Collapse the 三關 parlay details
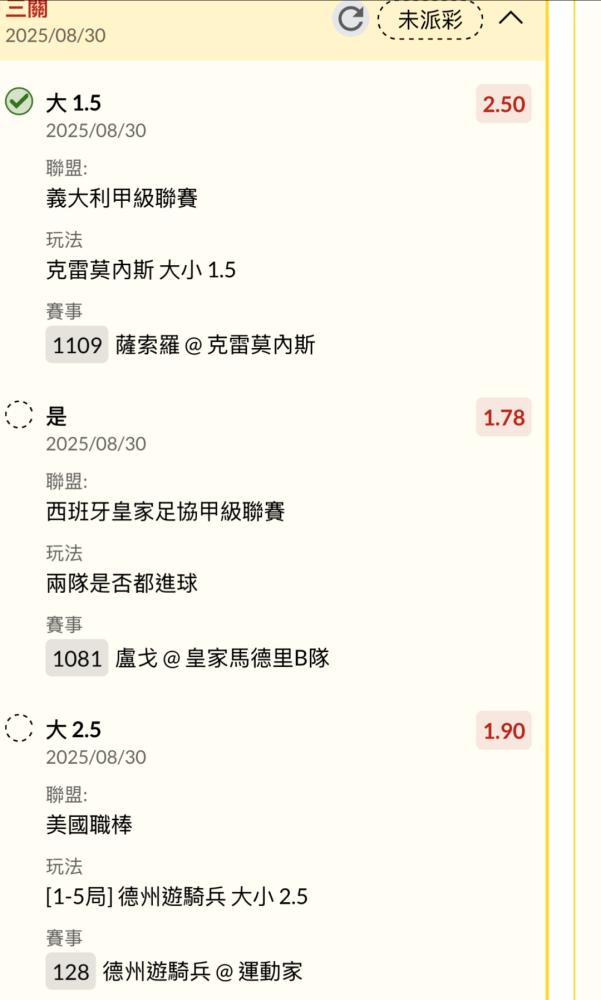This screenshot has height=1000, width=601. 510,18
